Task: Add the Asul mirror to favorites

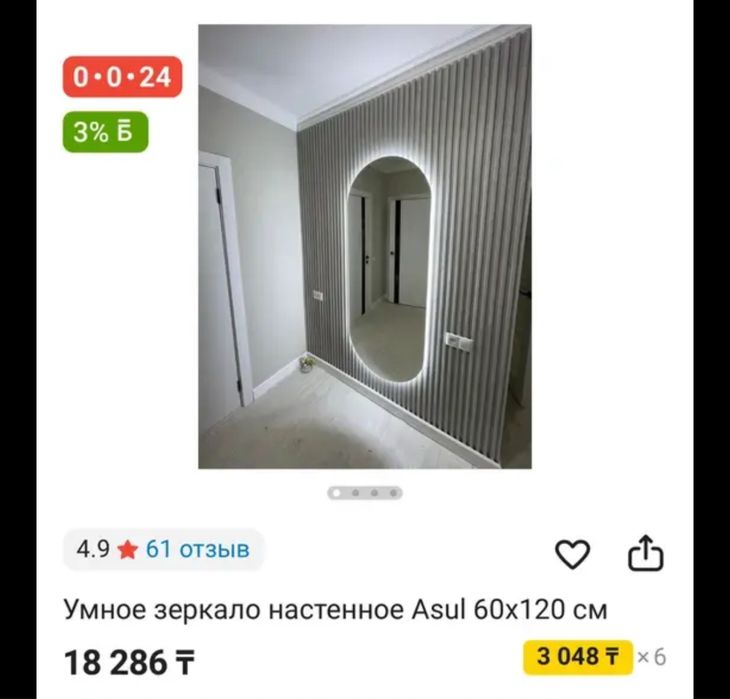Action: point(573,553)
